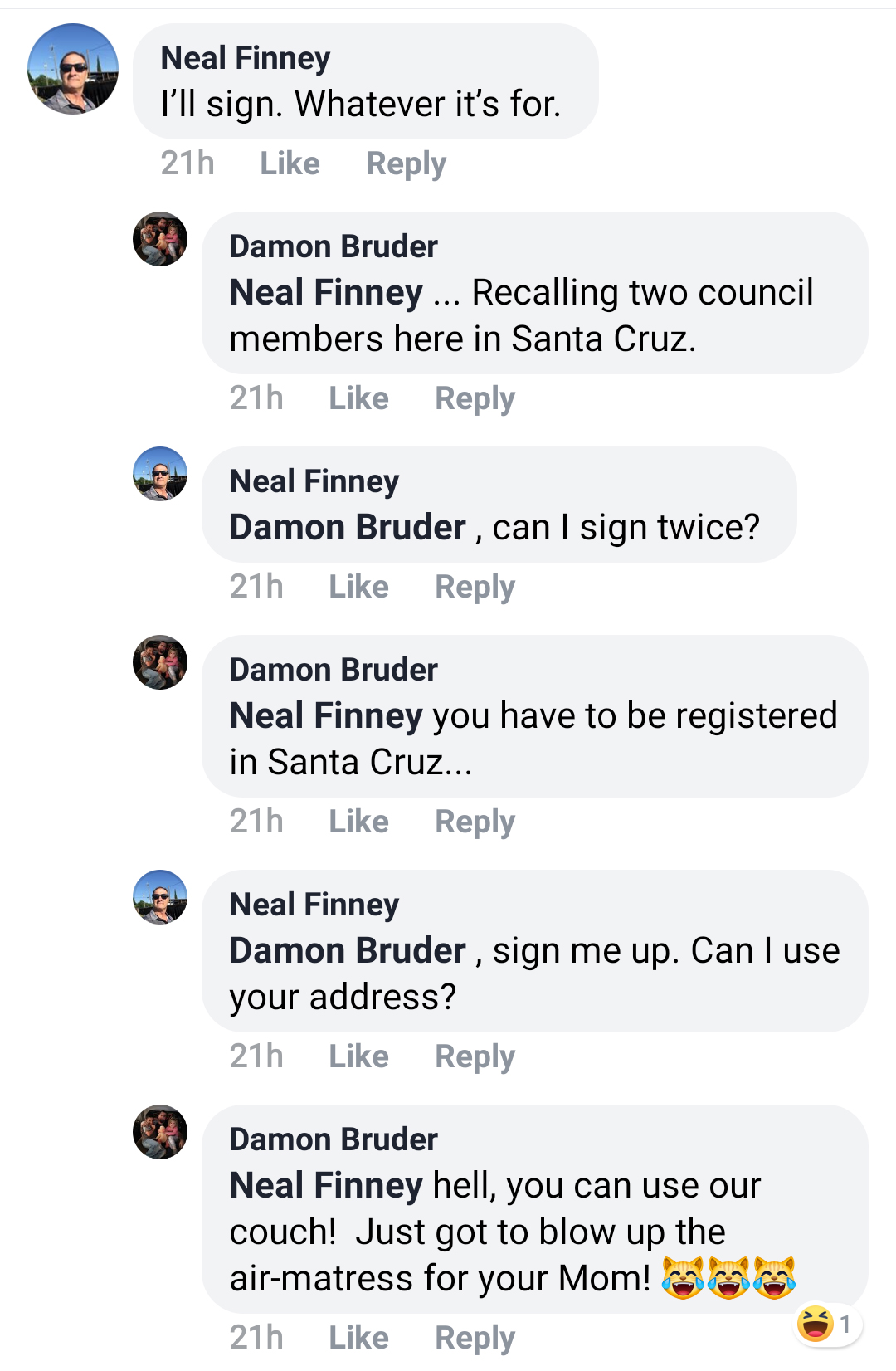Open Damon Bruder's name above "you have to be registered"
Image resolution: width=896 pixels, height=1371 pixels.
pos(334,670)
